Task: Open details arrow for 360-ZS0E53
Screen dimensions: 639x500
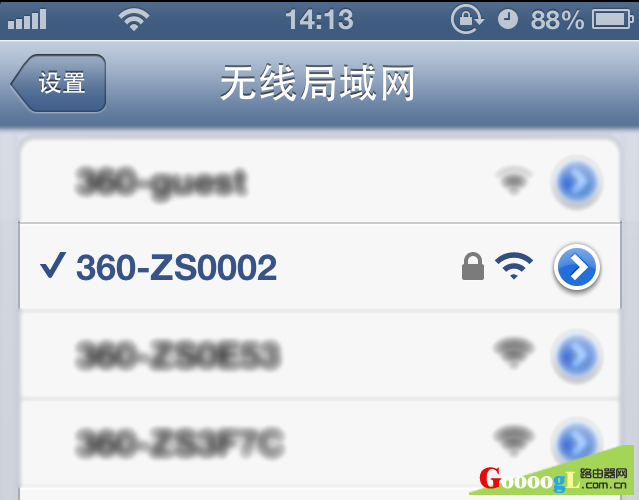Action: click(576, 354)
